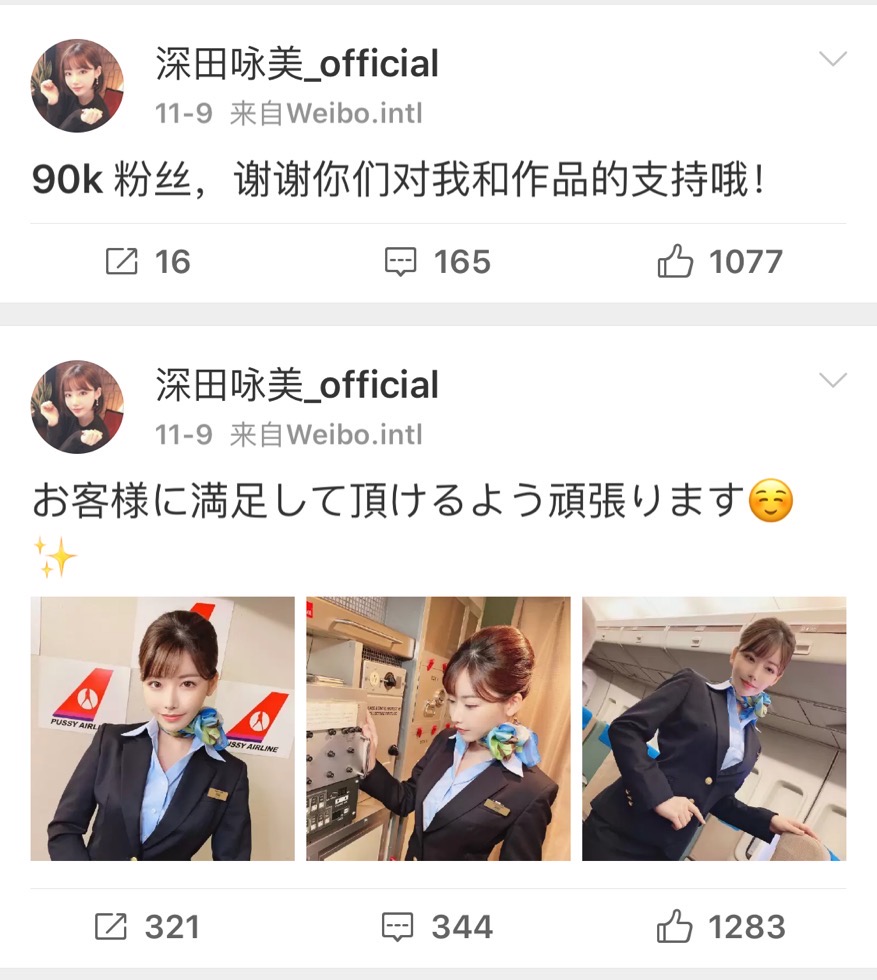Repost the 90k粉丝 post
Viewport: 877px width, 980px height.
tap(147, 262)
